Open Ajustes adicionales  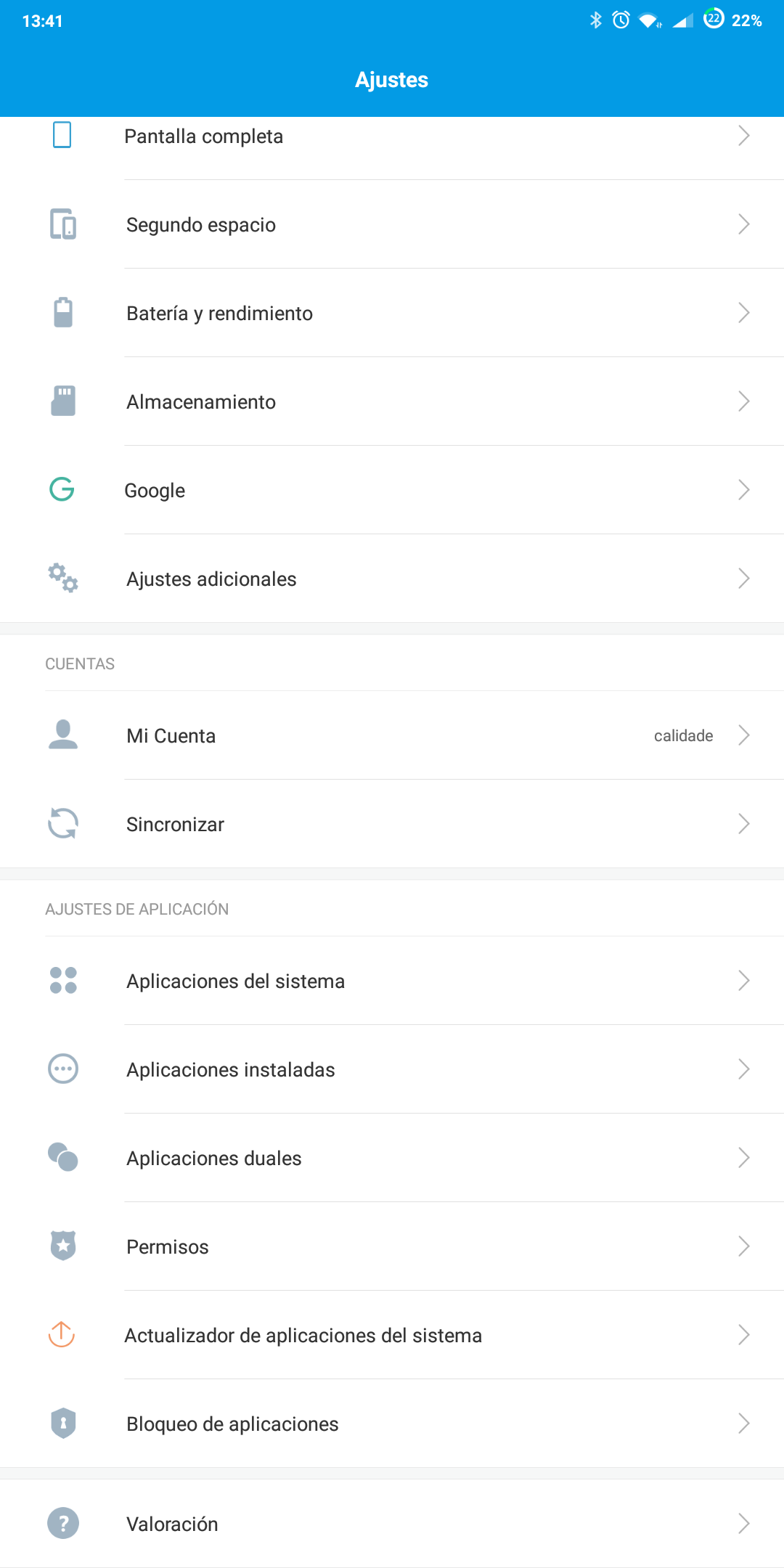tap(392, 579)
